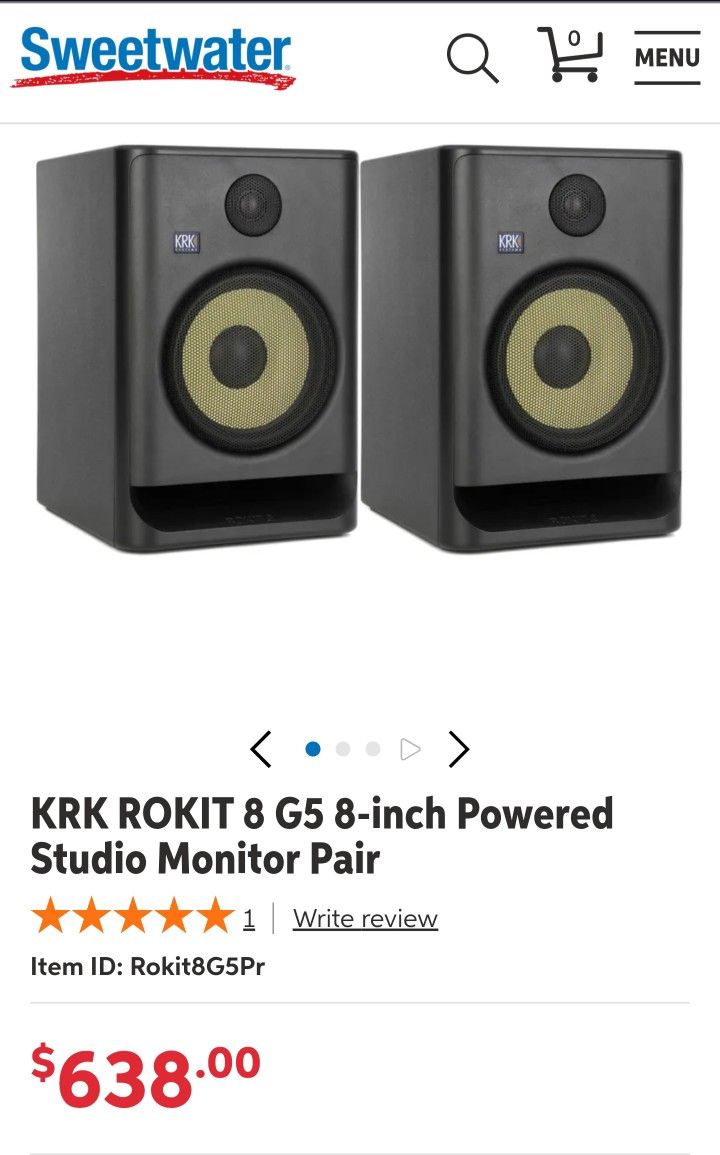The image size is (720, 1155).
Task: Open the MENU drawer
Action: pos(667,57)
